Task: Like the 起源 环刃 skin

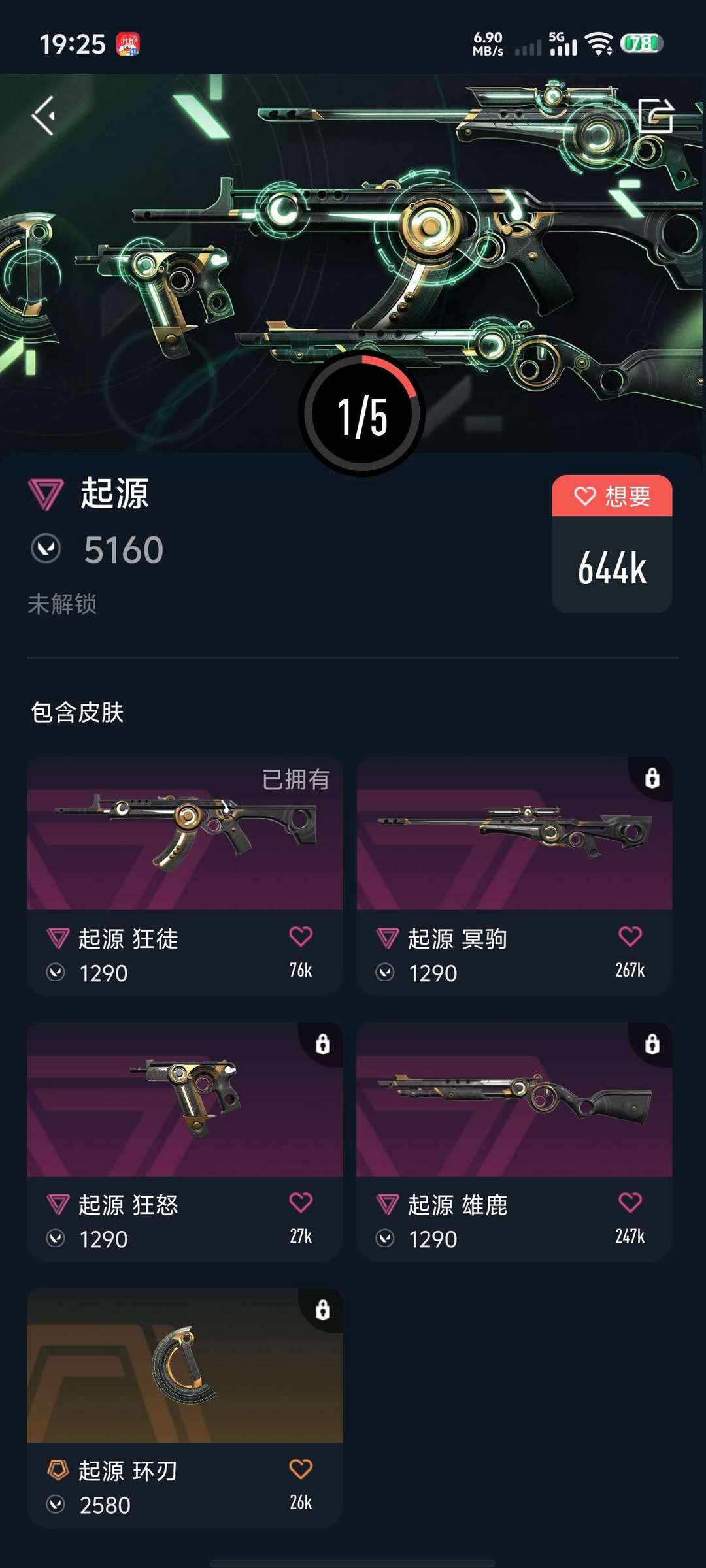Action: coord(301,1469)
